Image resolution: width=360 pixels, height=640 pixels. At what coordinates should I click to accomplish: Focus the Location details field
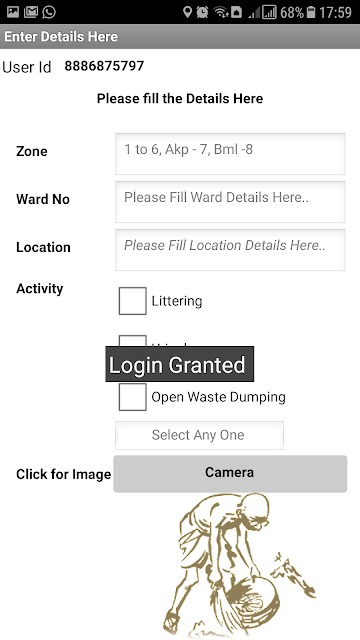pyautogui.click(x=230, y=250)
